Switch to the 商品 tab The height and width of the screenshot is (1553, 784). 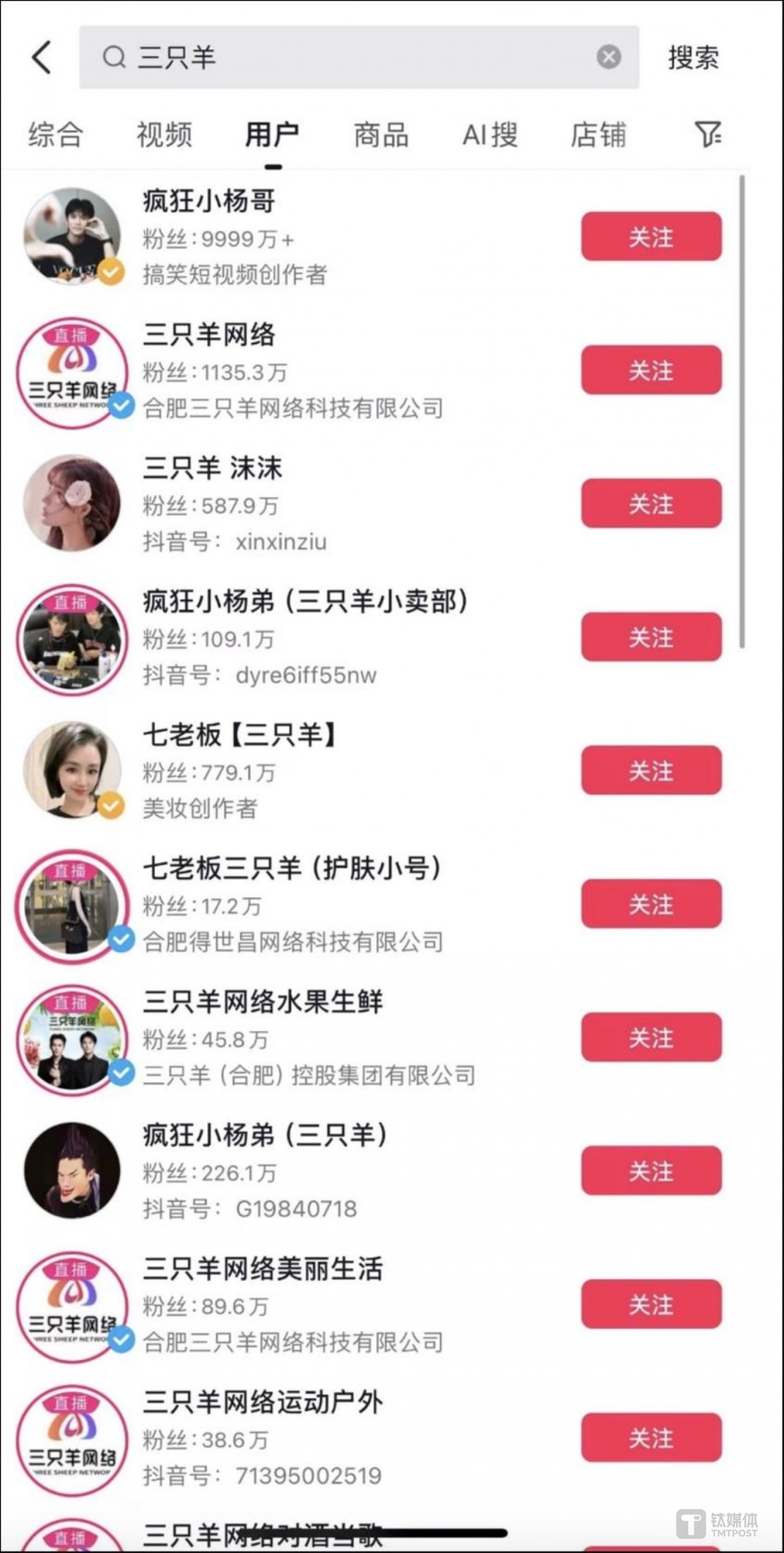coord(380,136)
